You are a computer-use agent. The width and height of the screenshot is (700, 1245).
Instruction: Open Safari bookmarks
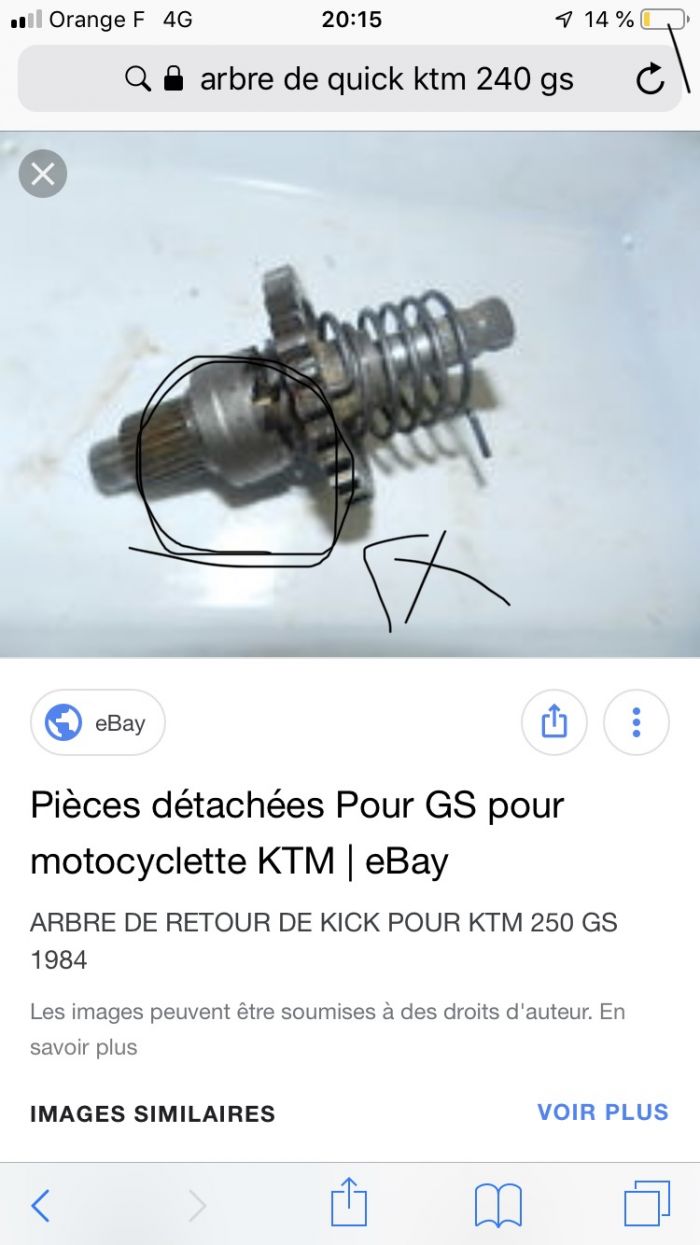pos(498,1205)
